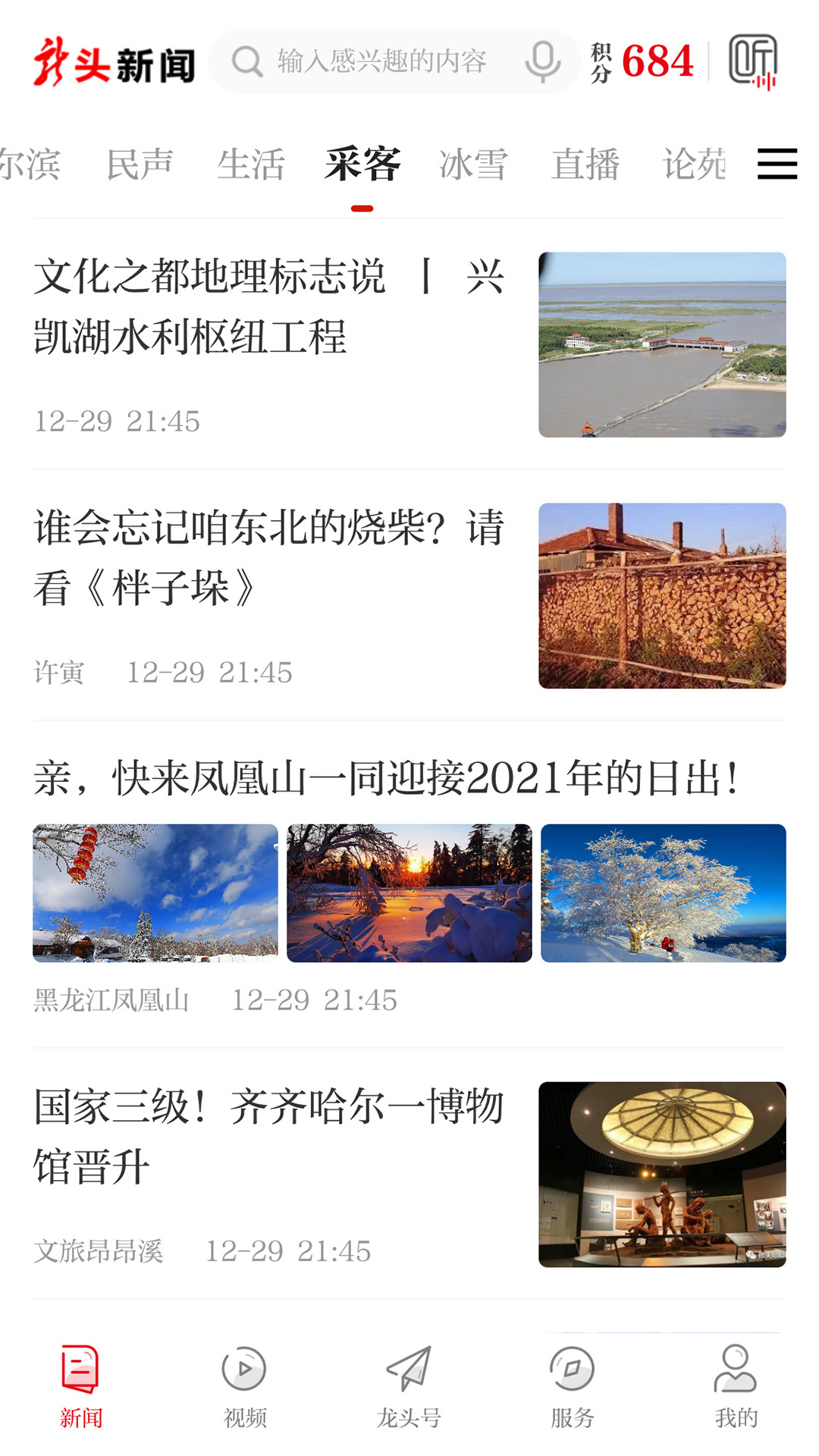This screenshot has width=819, height=1456.
Task: Tap the sunset snow scene thumbnail
Action: coord(409,895)
